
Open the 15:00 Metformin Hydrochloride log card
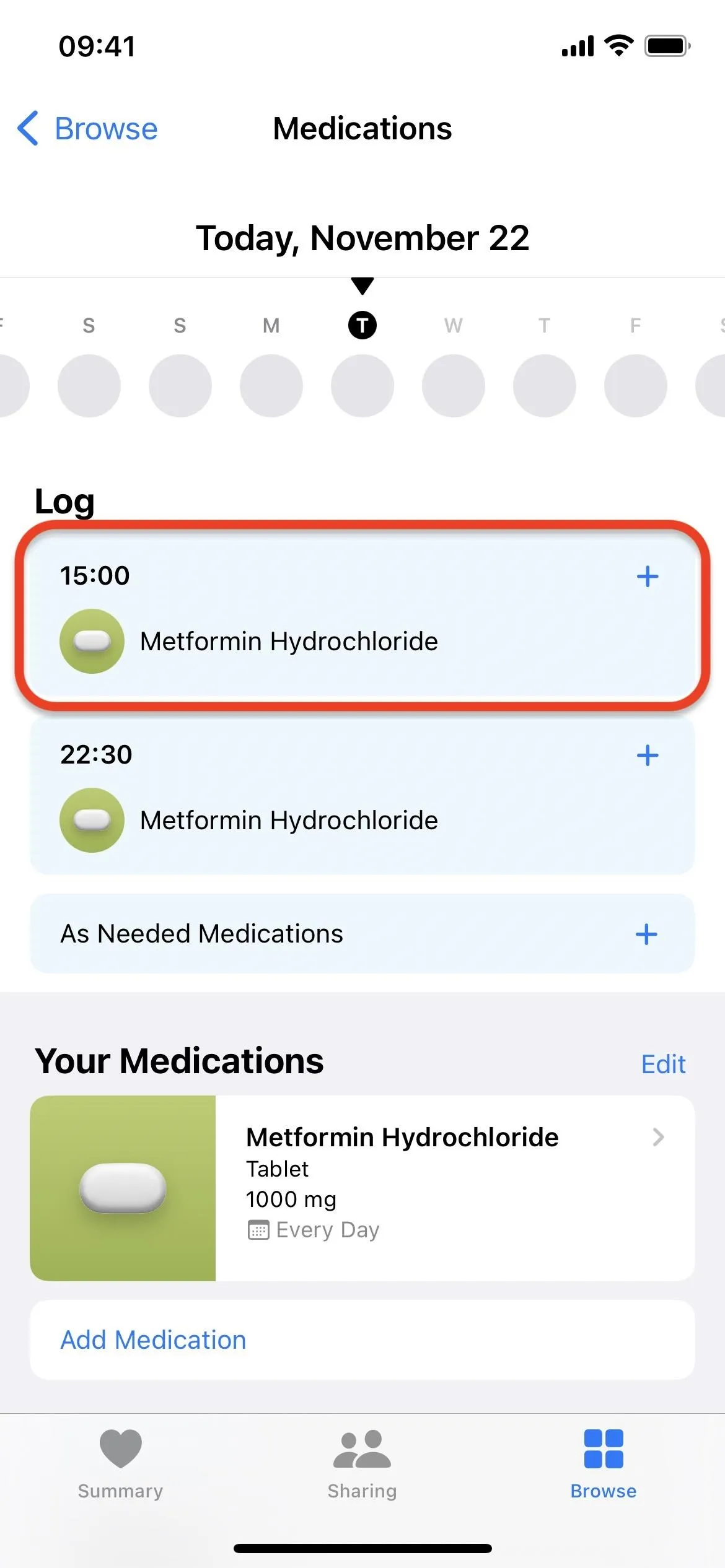coord(362,615)
